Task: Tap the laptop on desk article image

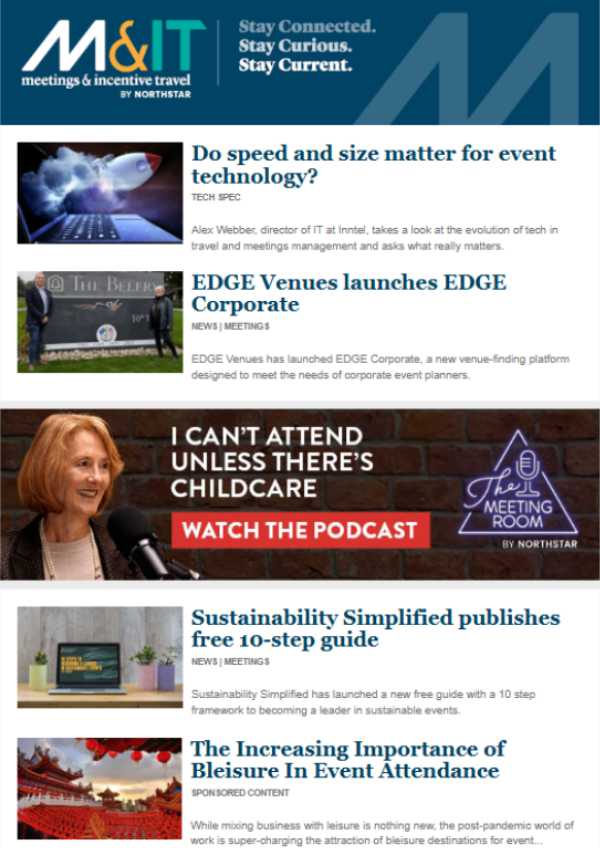Action: (100, 657)
